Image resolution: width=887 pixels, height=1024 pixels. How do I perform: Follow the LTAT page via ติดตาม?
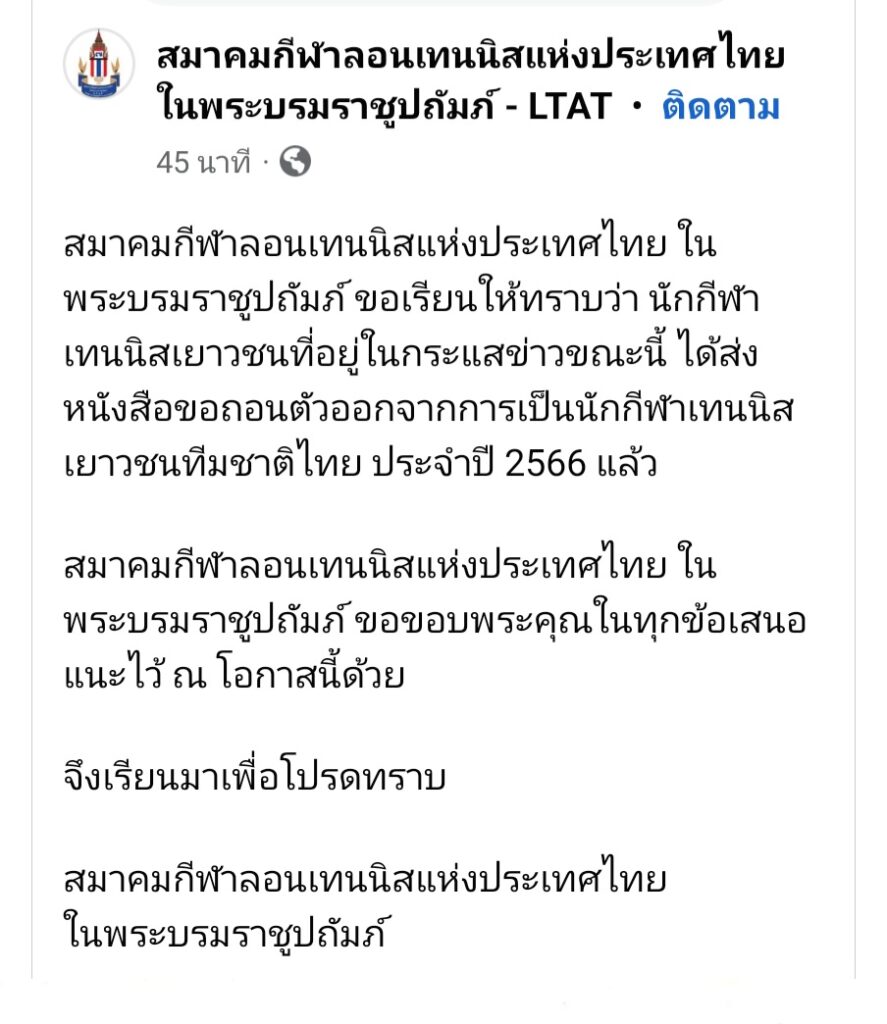coord(720,108)
